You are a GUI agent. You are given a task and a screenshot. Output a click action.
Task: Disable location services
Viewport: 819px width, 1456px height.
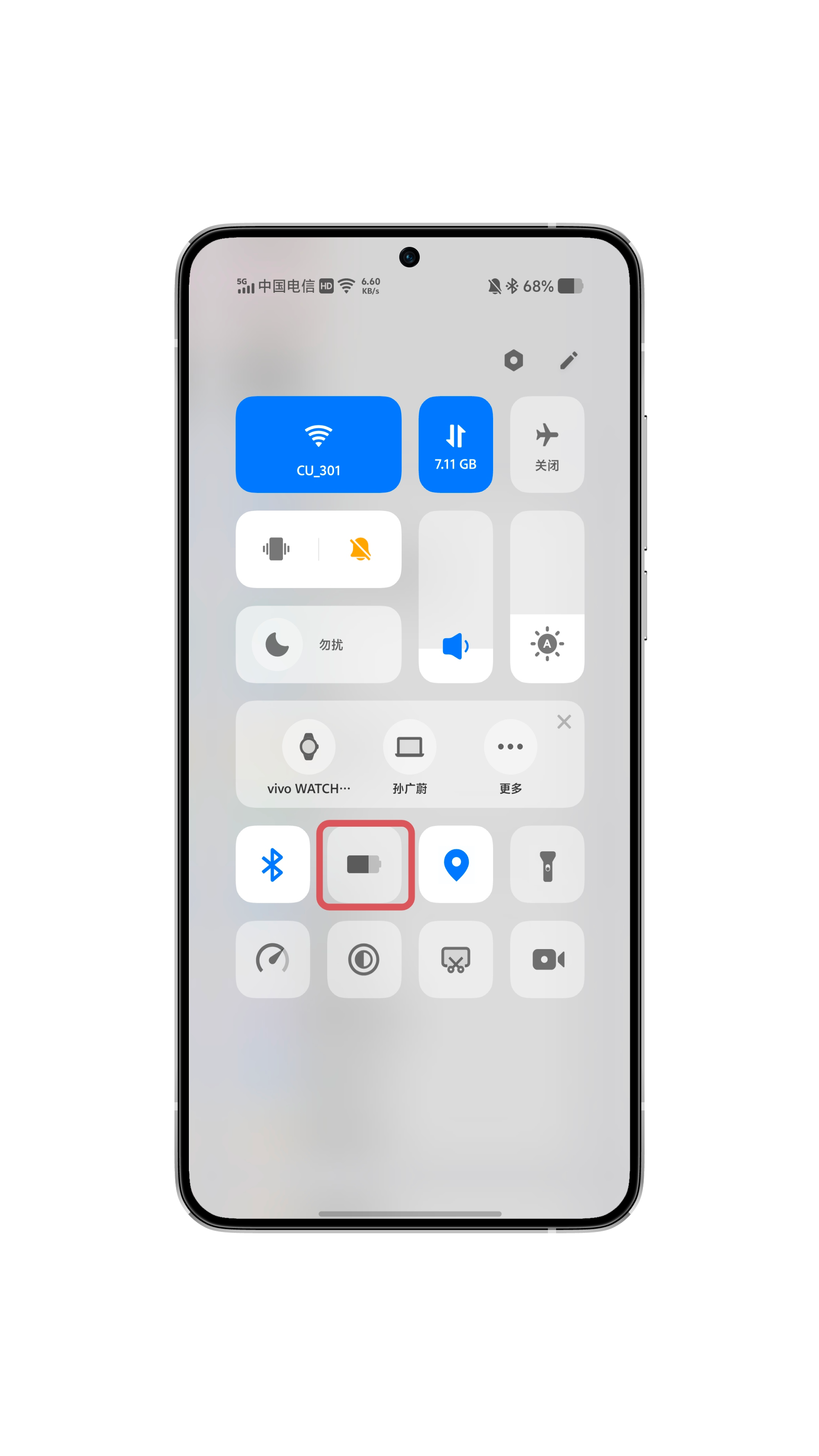[455, 864]
